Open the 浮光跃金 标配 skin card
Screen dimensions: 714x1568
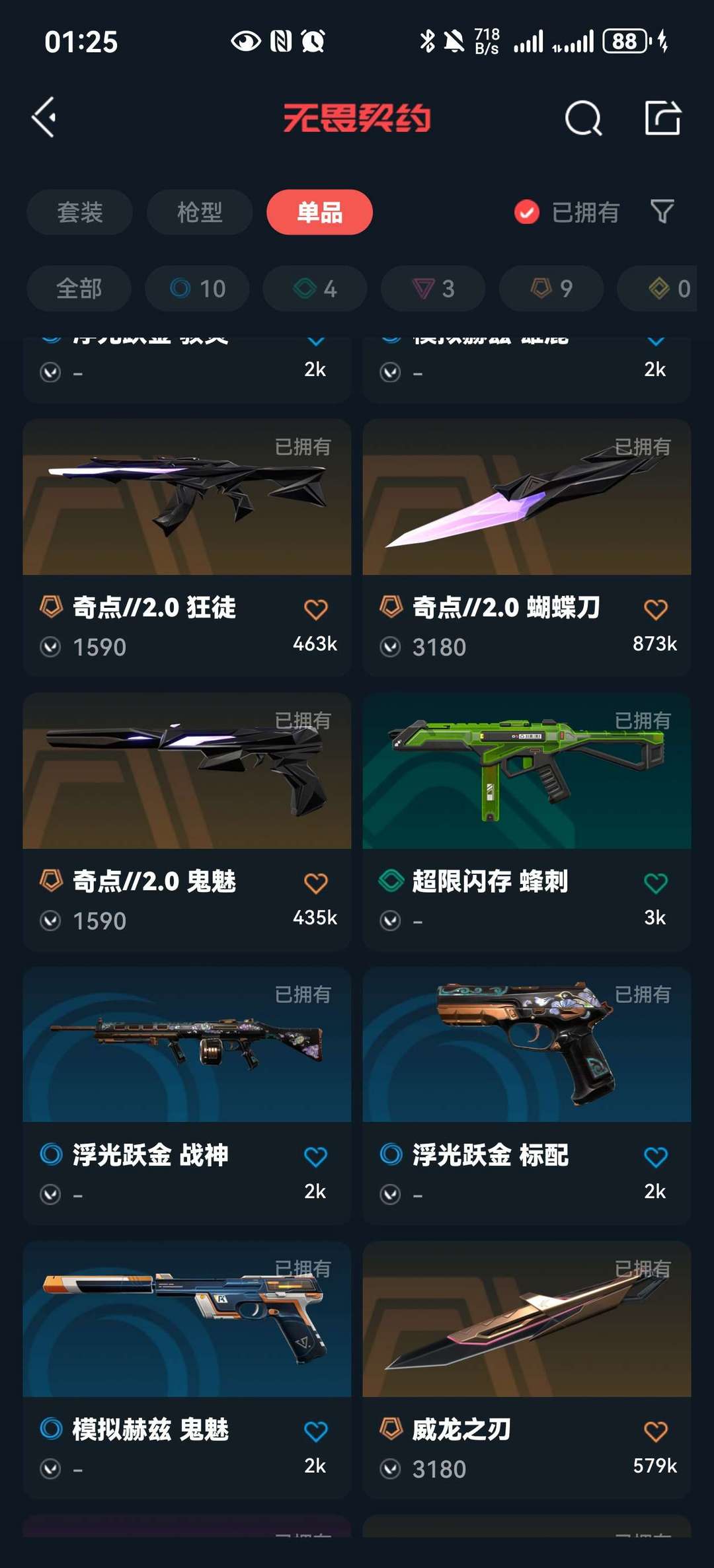pos(527,1096)
